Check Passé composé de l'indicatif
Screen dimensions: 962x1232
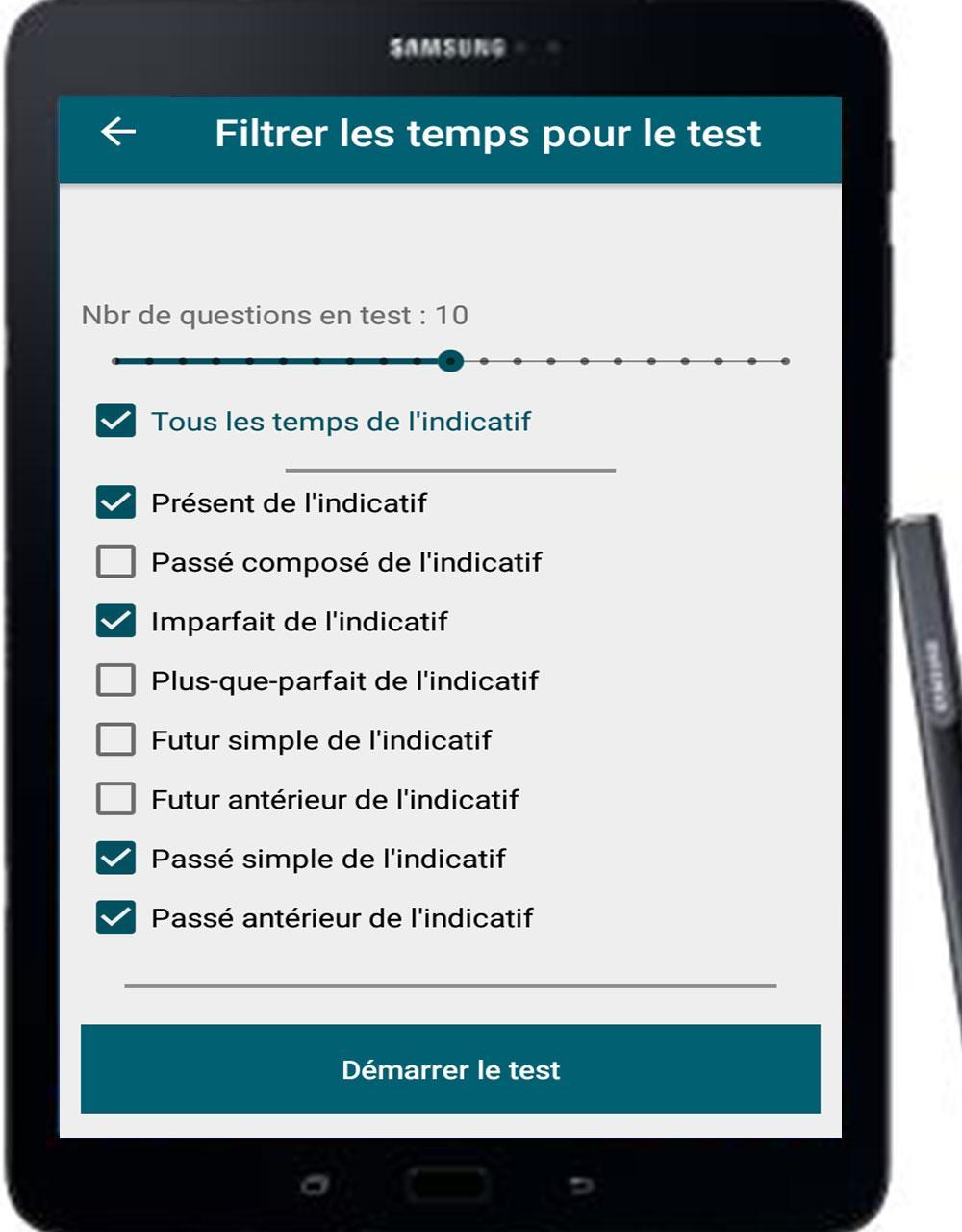115,561
